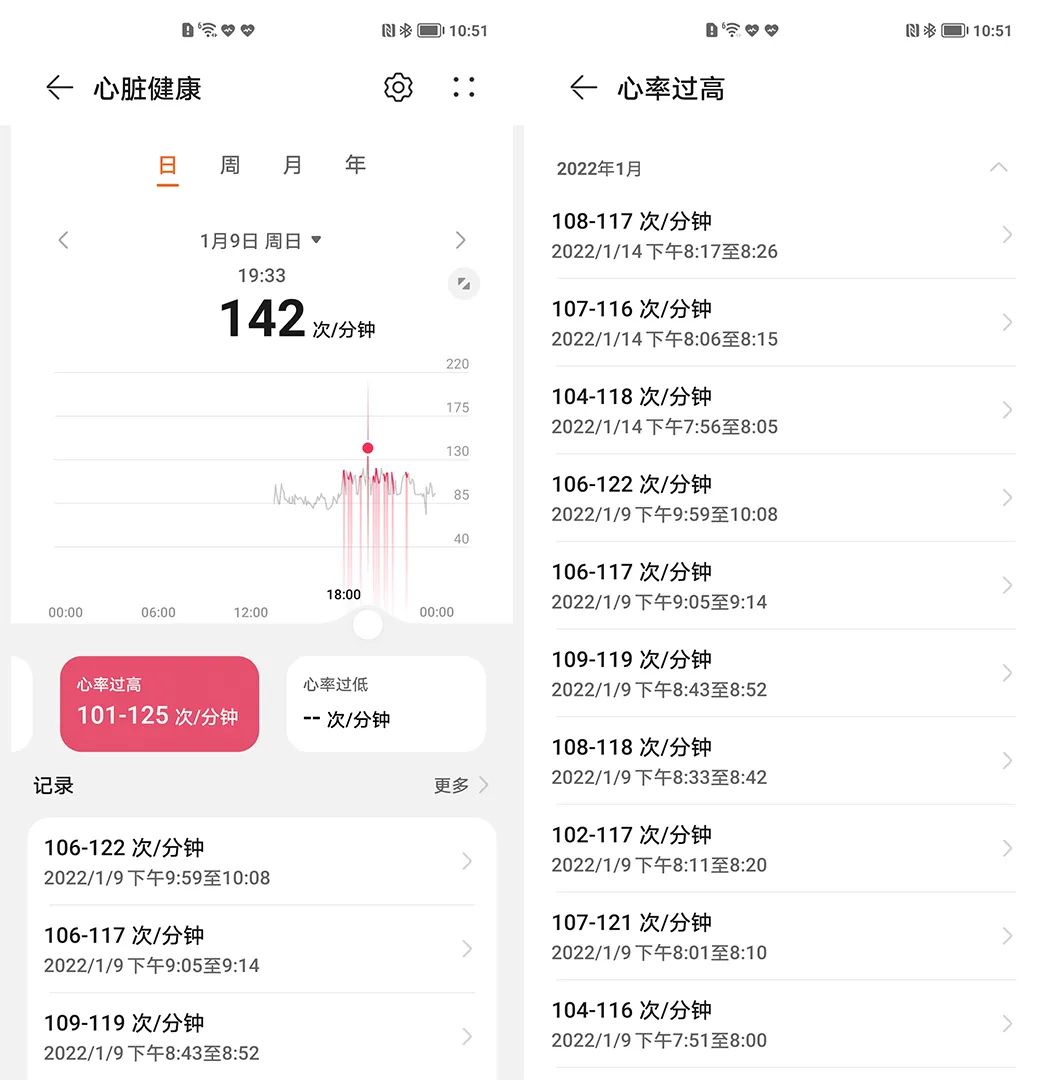Collapse the 2022年1月 section
1048x1080 pixels.
pyautogui.click(x=997, y=168)
